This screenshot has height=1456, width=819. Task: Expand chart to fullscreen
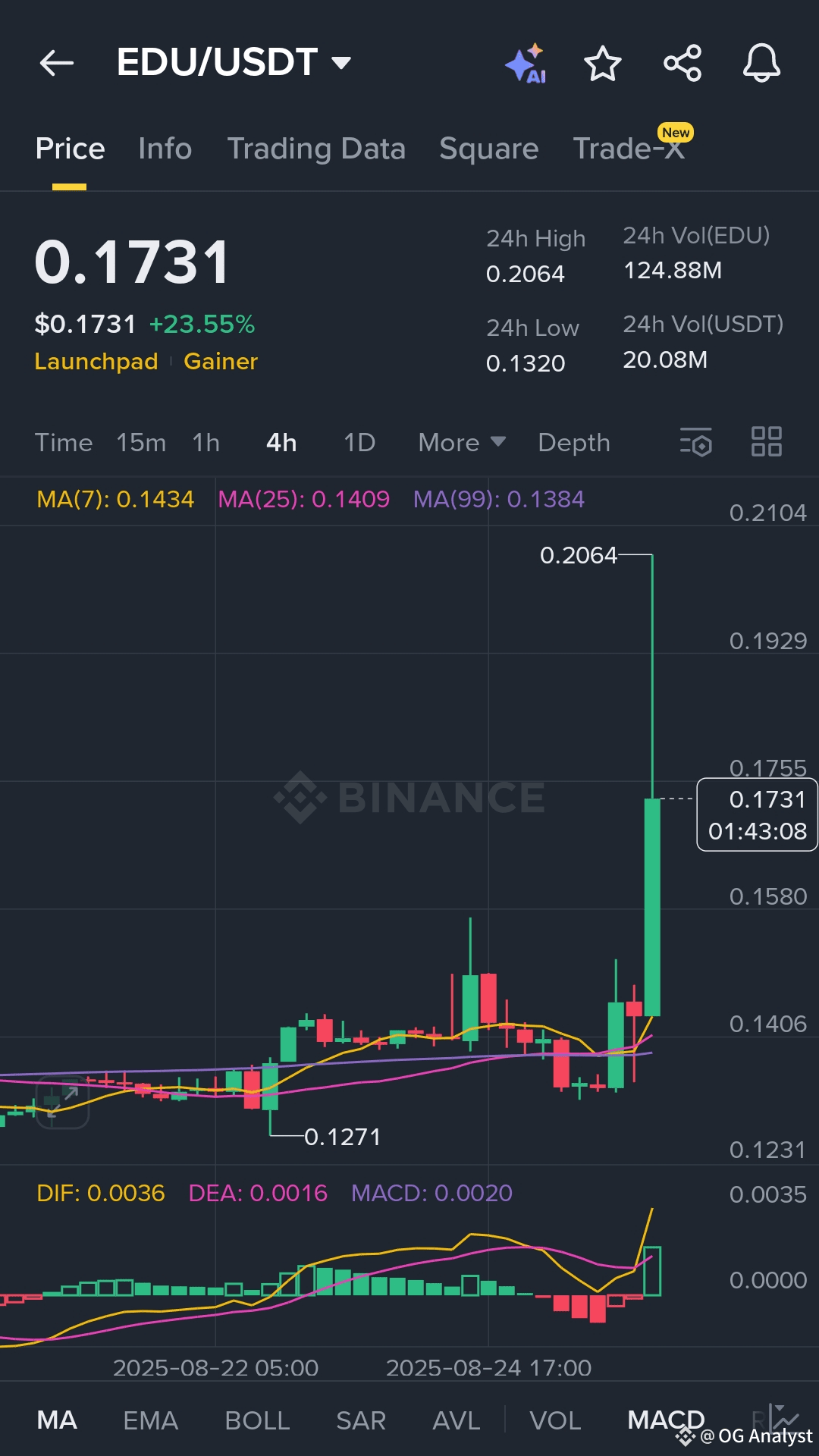coord(63,1102)
